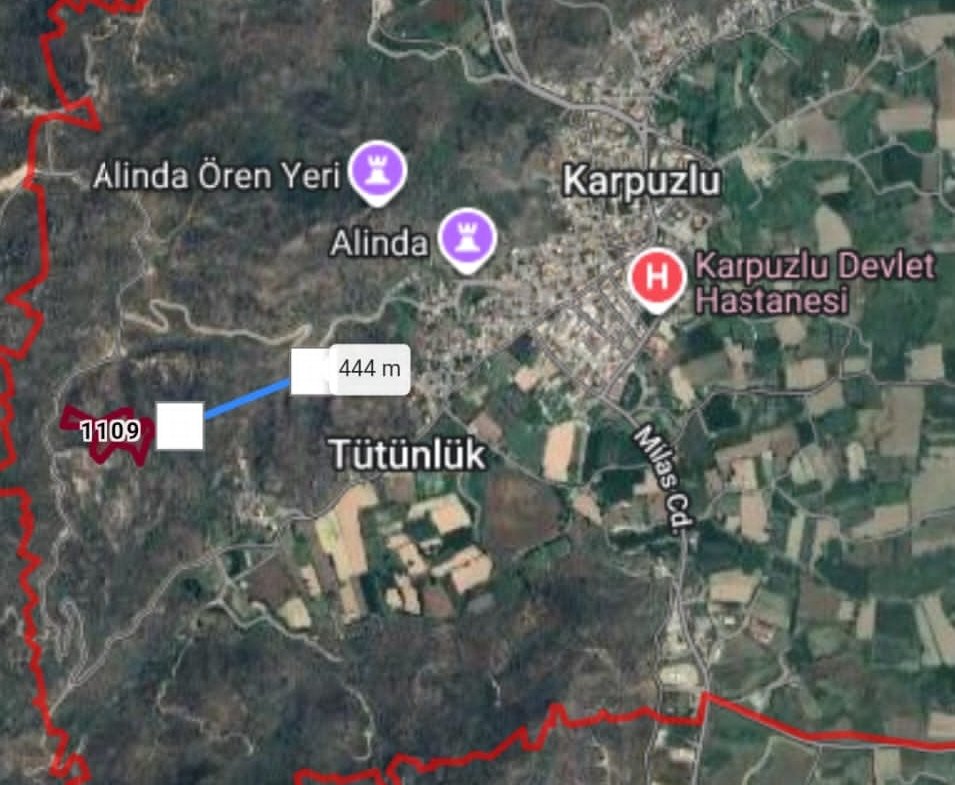Screen dimensions: 955x785
Task: Open the Alinda Ören Yeri map pin
Action: pyautogui.click(x=377, y=172)
